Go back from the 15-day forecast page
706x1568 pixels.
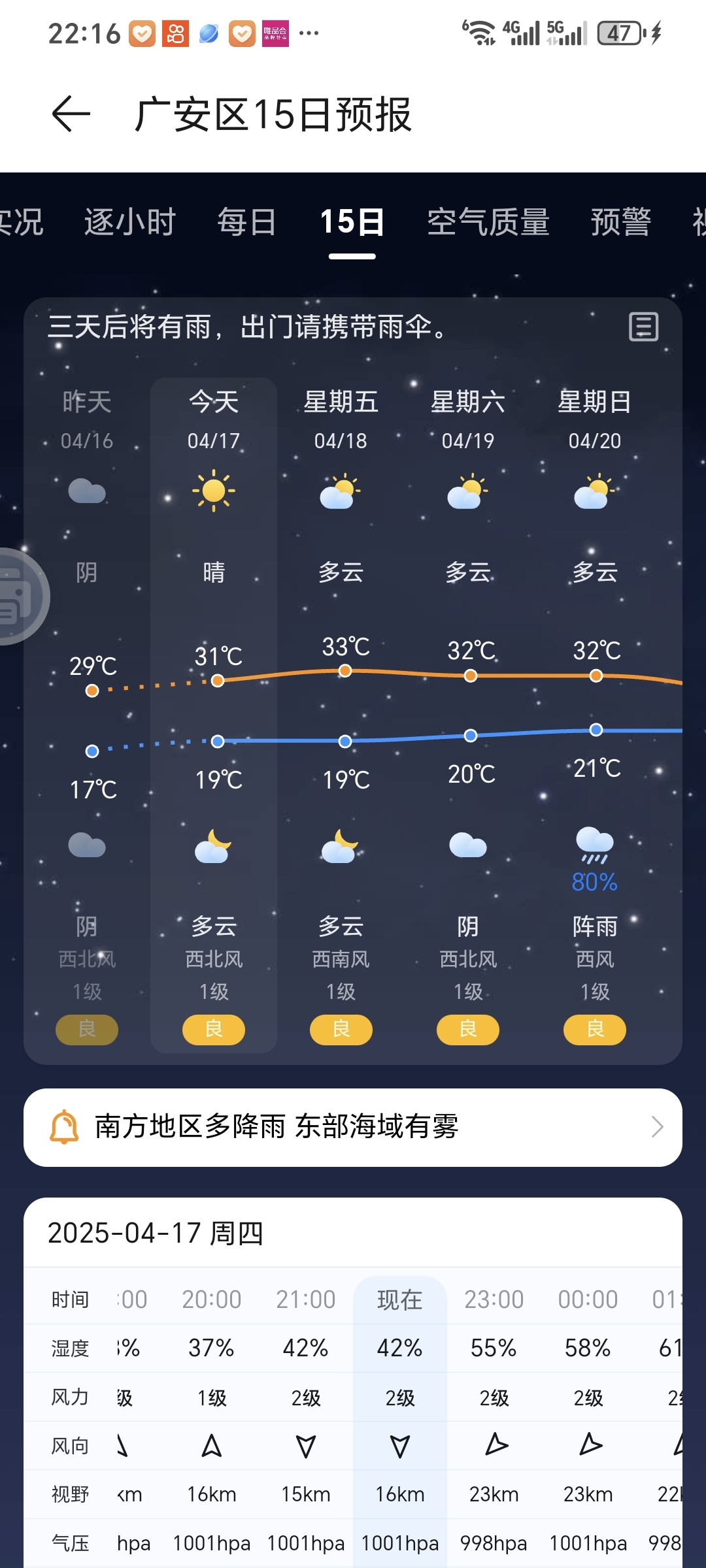click(71, 114)
